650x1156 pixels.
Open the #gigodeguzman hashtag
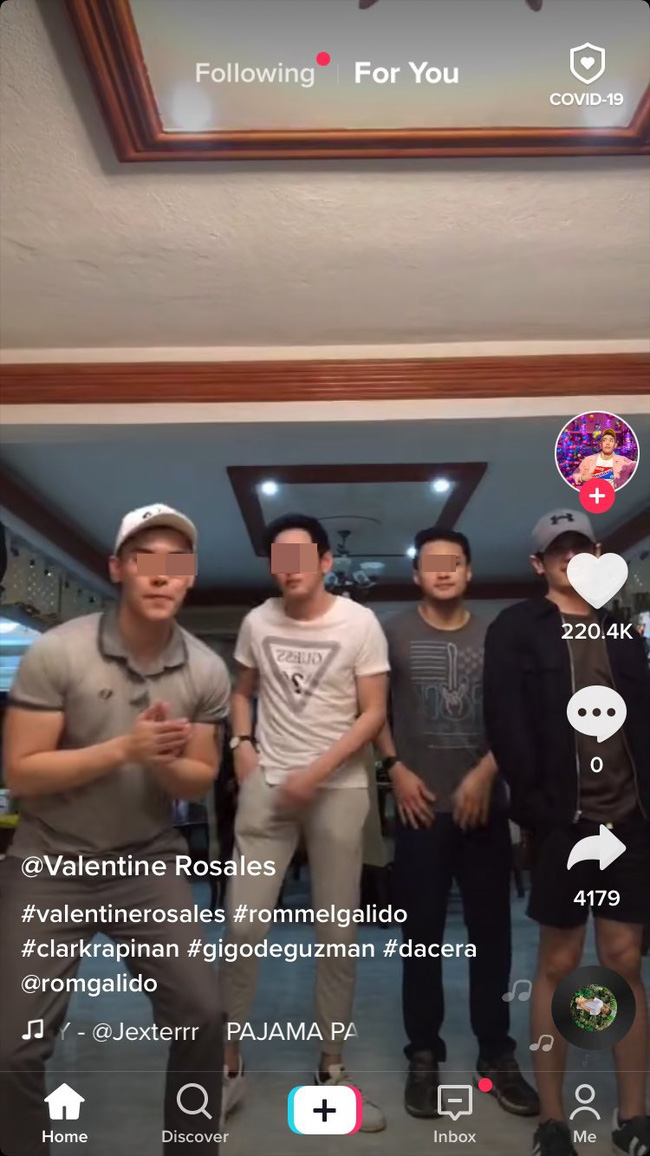click(280, 949)
